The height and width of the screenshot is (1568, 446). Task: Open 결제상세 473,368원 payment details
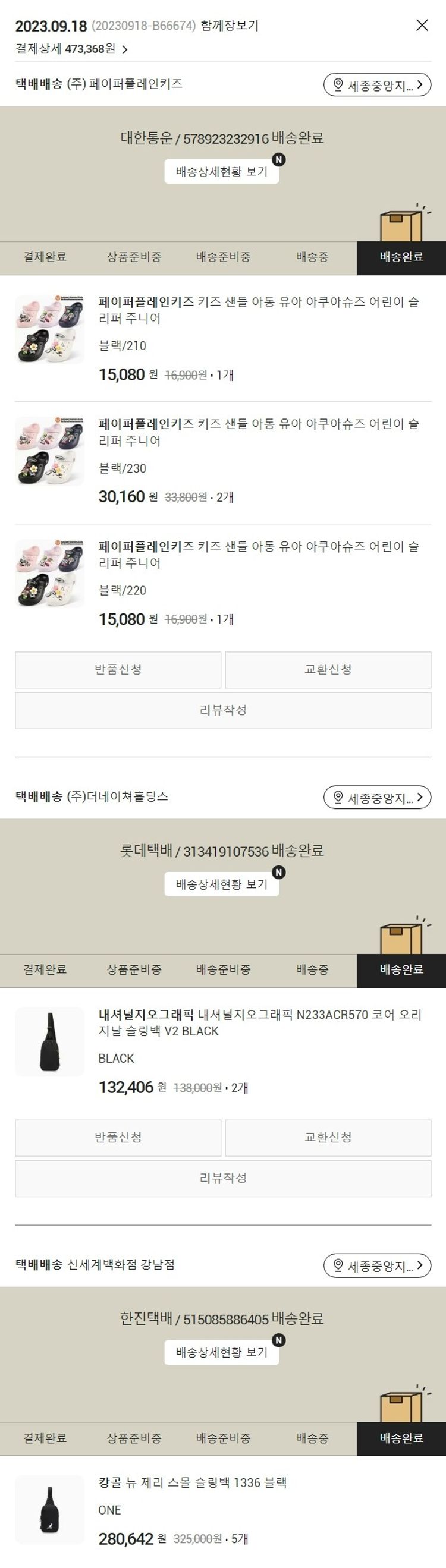pos(71,49)
